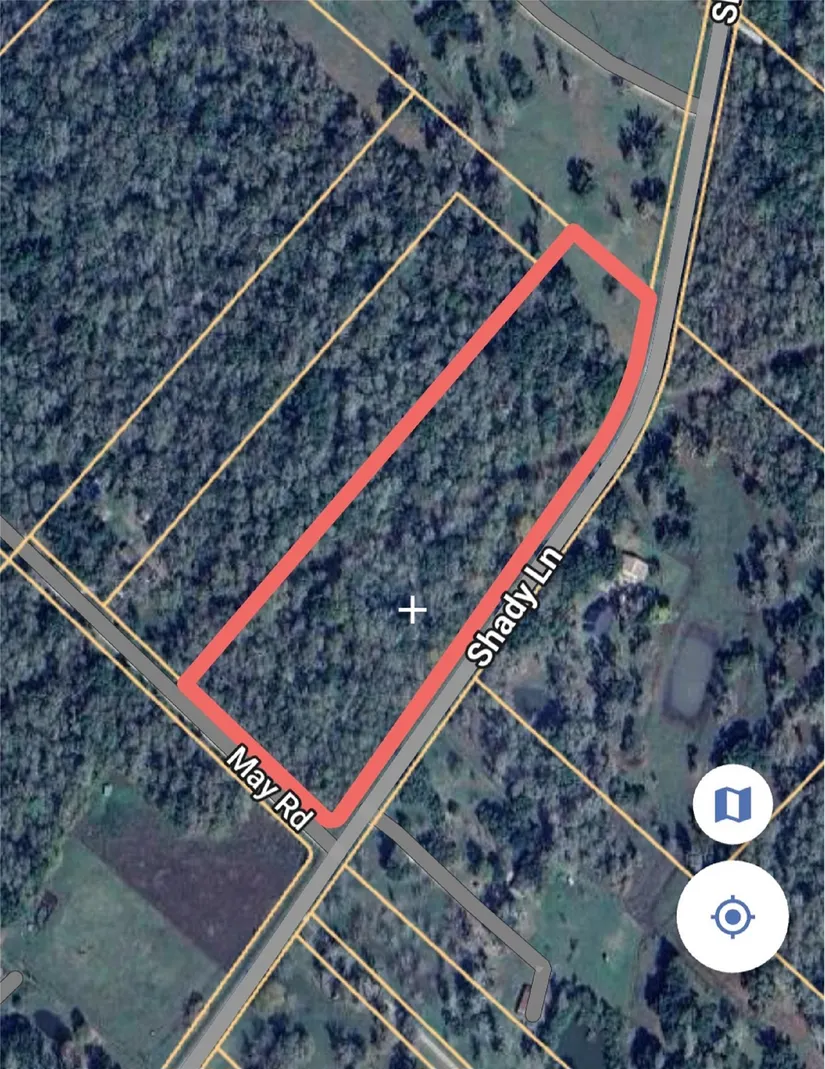This screenshot has width=825, height=1069.
Task: Open the map layers button
Action: (x=732, y=803)
